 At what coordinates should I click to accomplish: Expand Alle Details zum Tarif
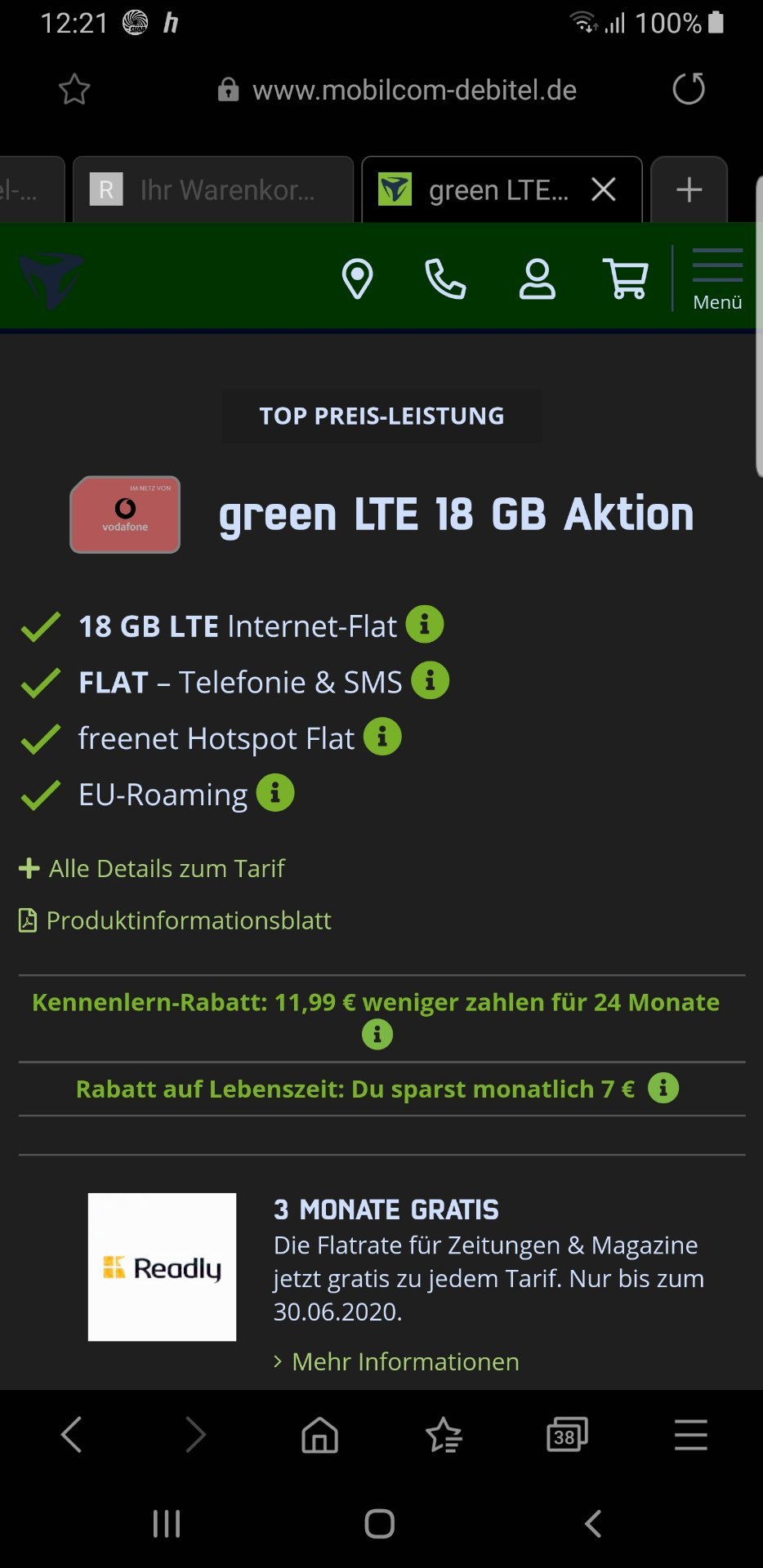tap(152, 868)
